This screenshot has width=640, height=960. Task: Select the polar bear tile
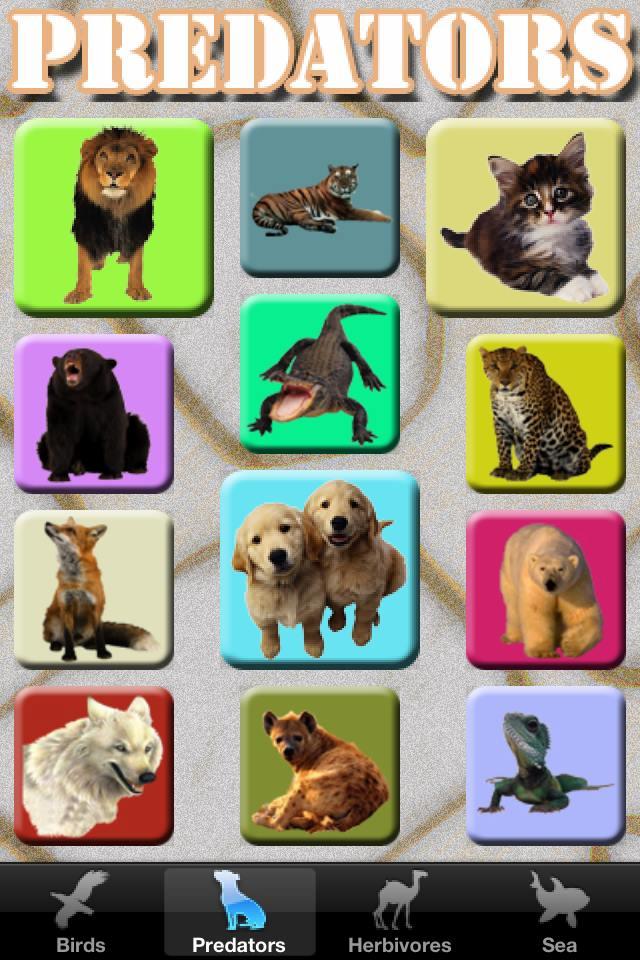click(545, 589)
